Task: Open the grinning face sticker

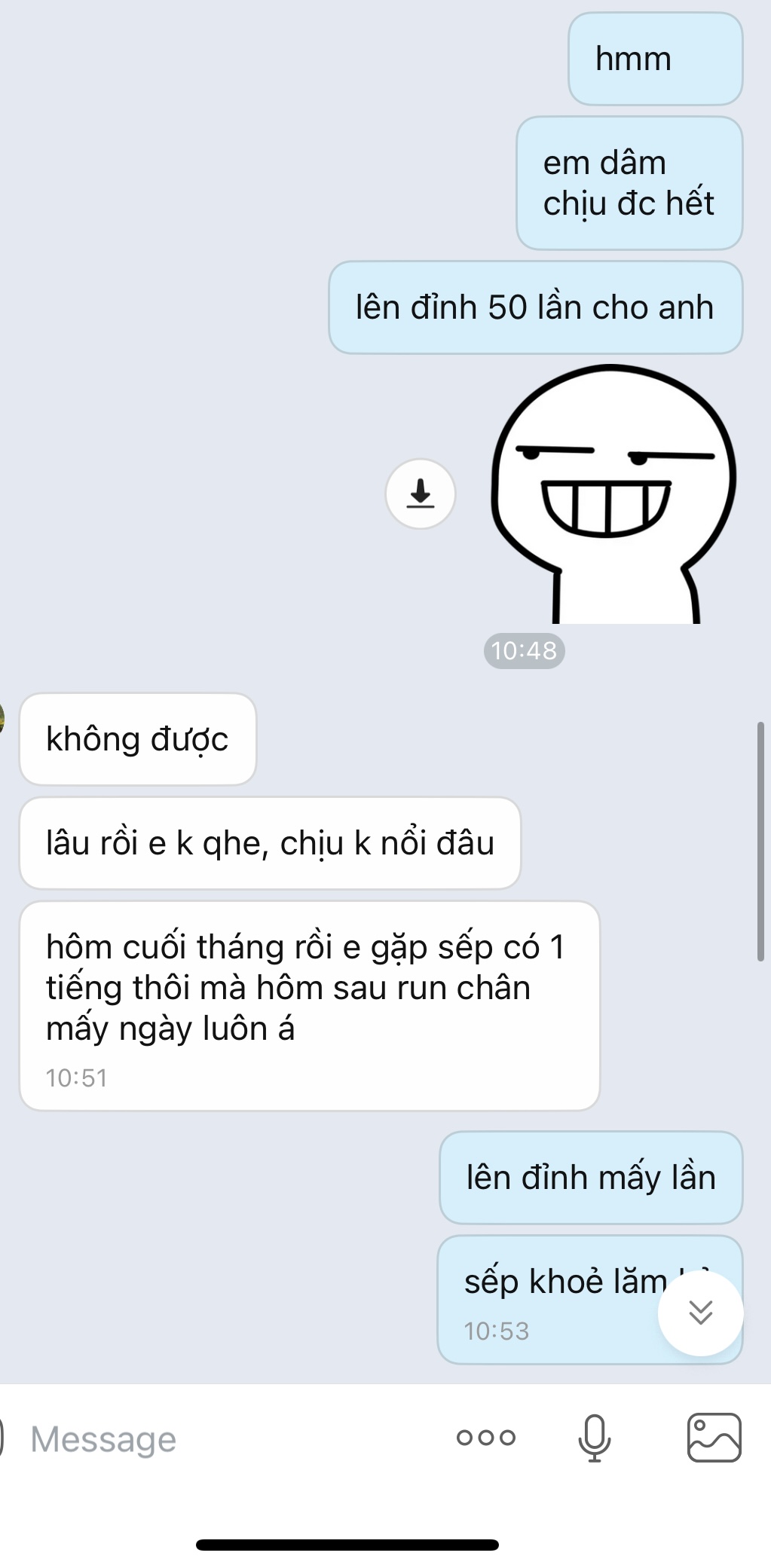Action: [613, 495]
